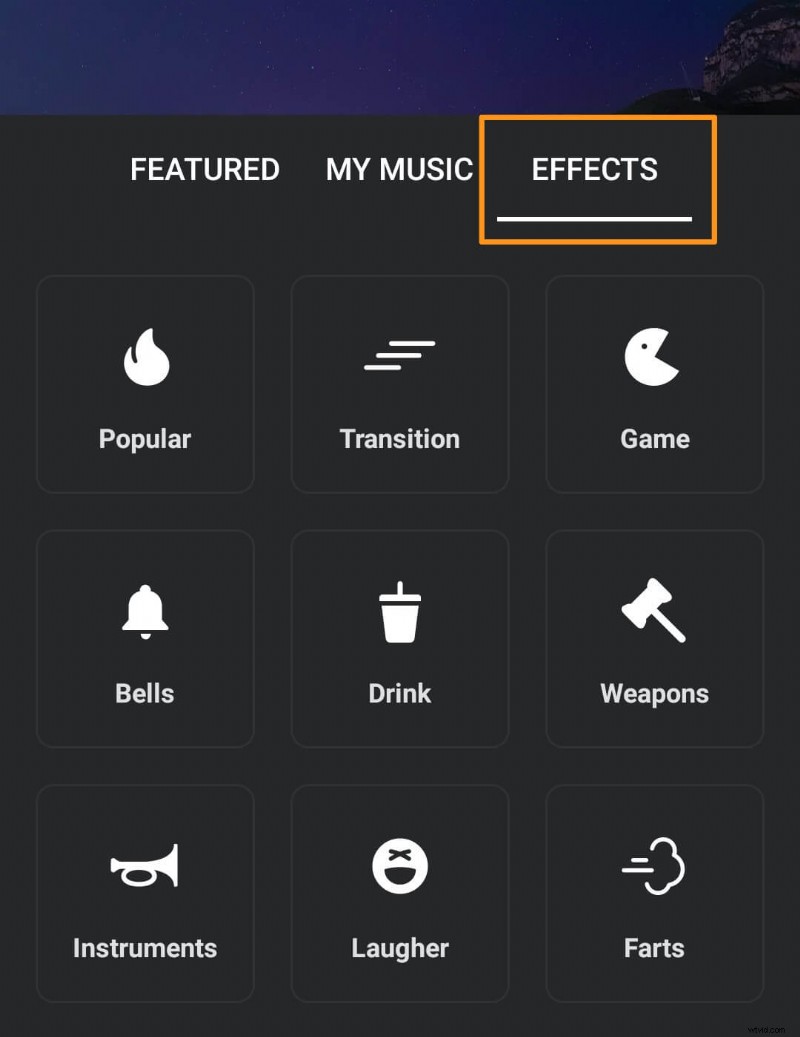The width and height of the screenshot is (800, 1037).
Task: Click the Transition category tile
Action: coord(400,382)
